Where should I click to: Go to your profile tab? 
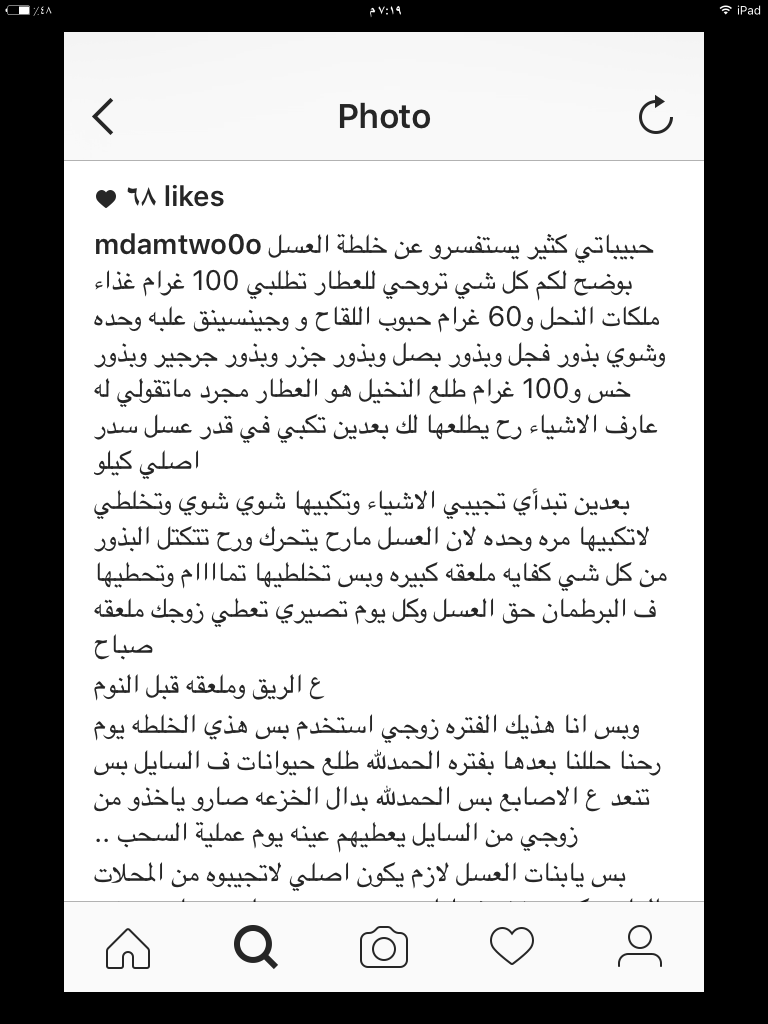pos(640,946)
